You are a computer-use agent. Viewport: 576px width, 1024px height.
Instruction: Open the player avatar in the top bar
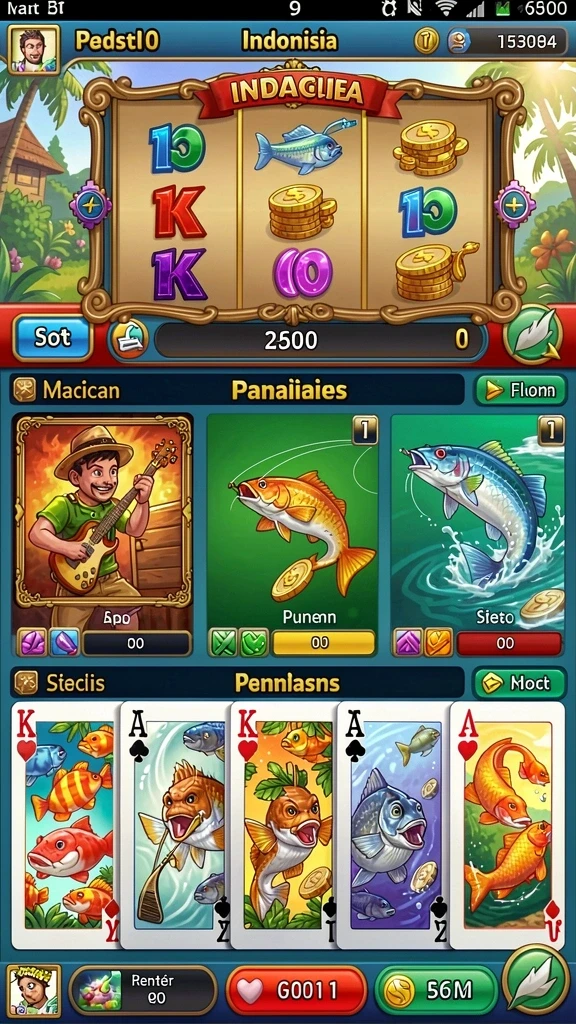(33, 49)
